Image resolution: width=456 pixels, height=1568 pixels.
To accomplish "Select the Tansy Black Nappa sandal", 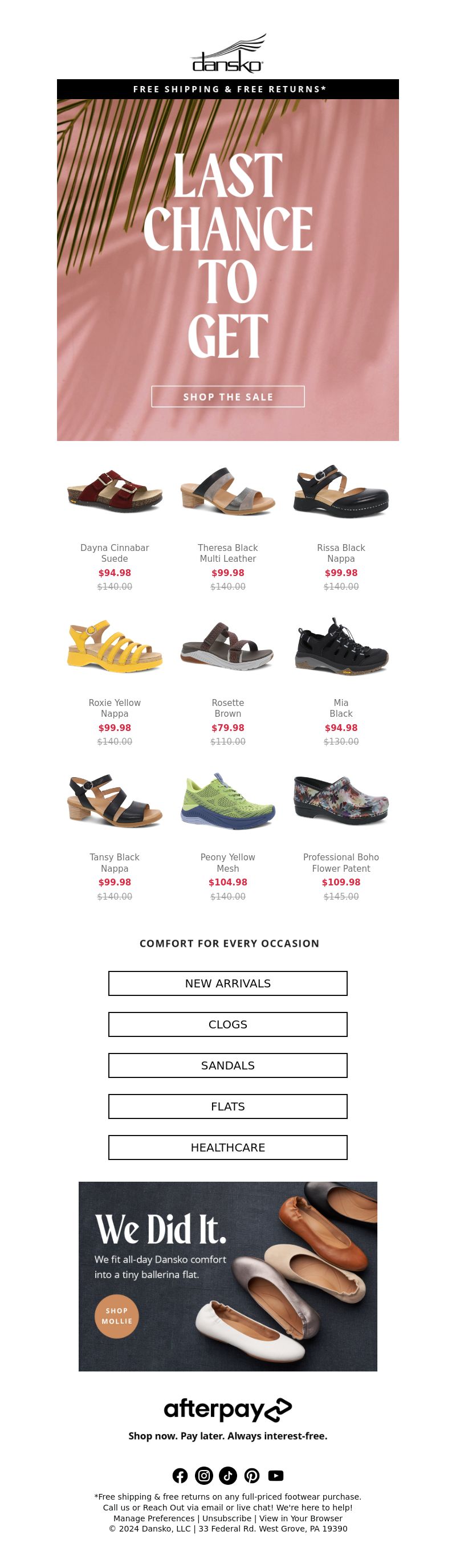I will 115,801.
